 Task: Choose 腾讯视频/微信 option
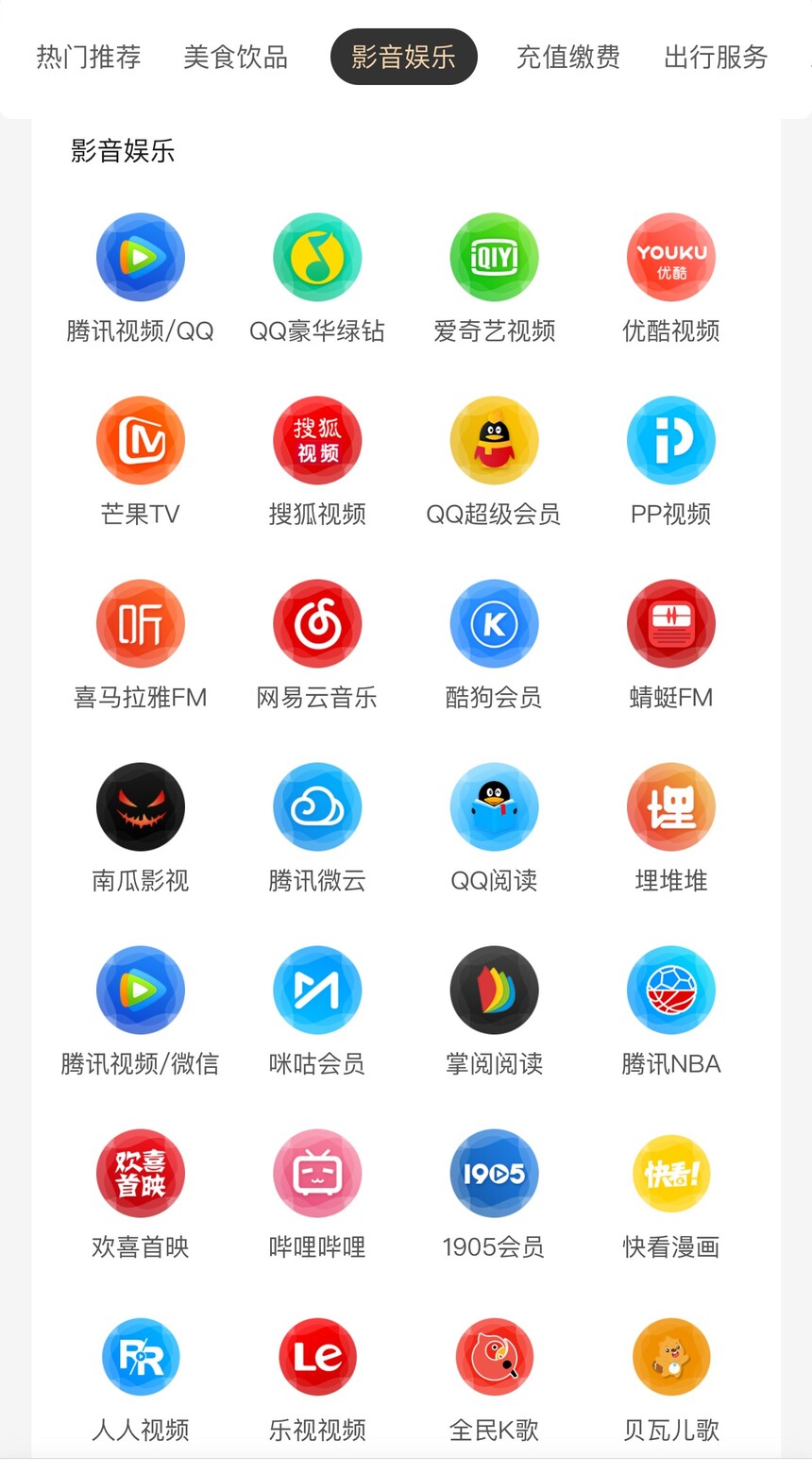140,991
